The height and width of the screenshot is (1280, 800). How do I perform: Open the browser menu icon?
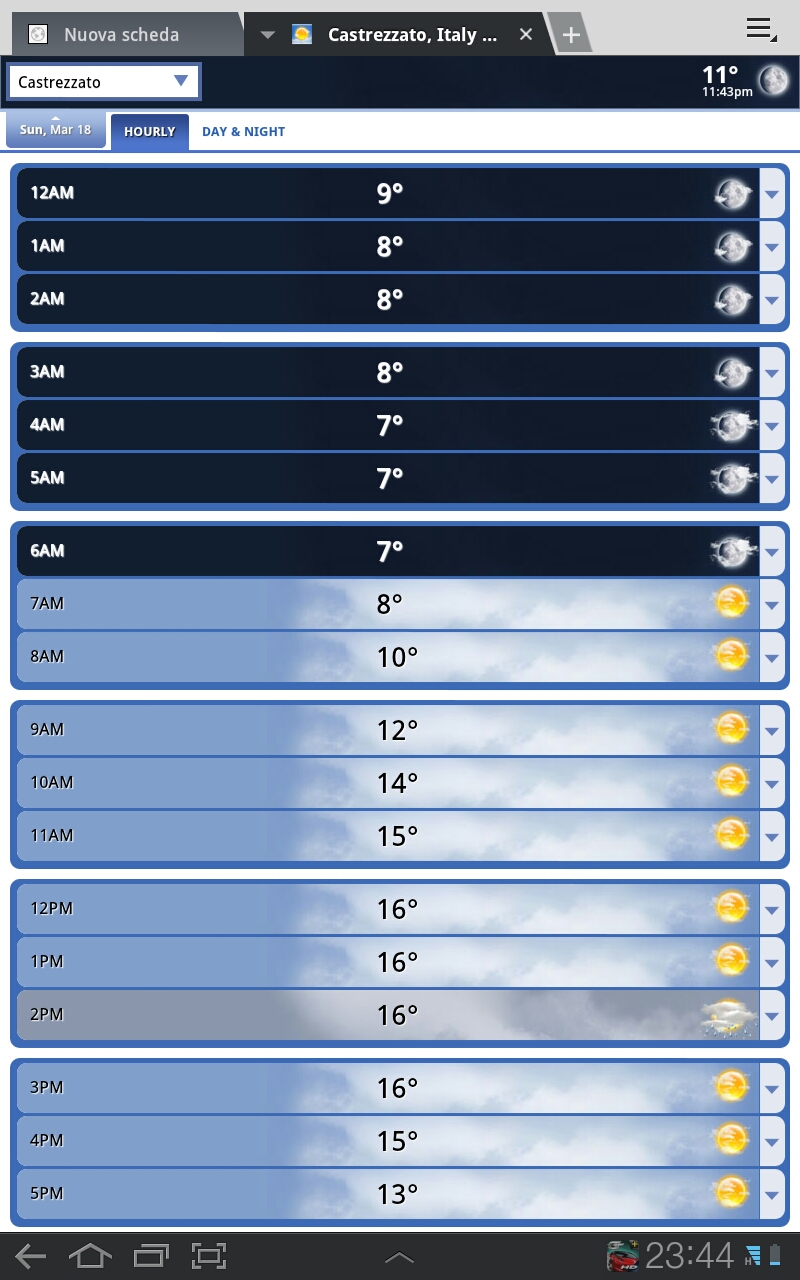(761, 30)
